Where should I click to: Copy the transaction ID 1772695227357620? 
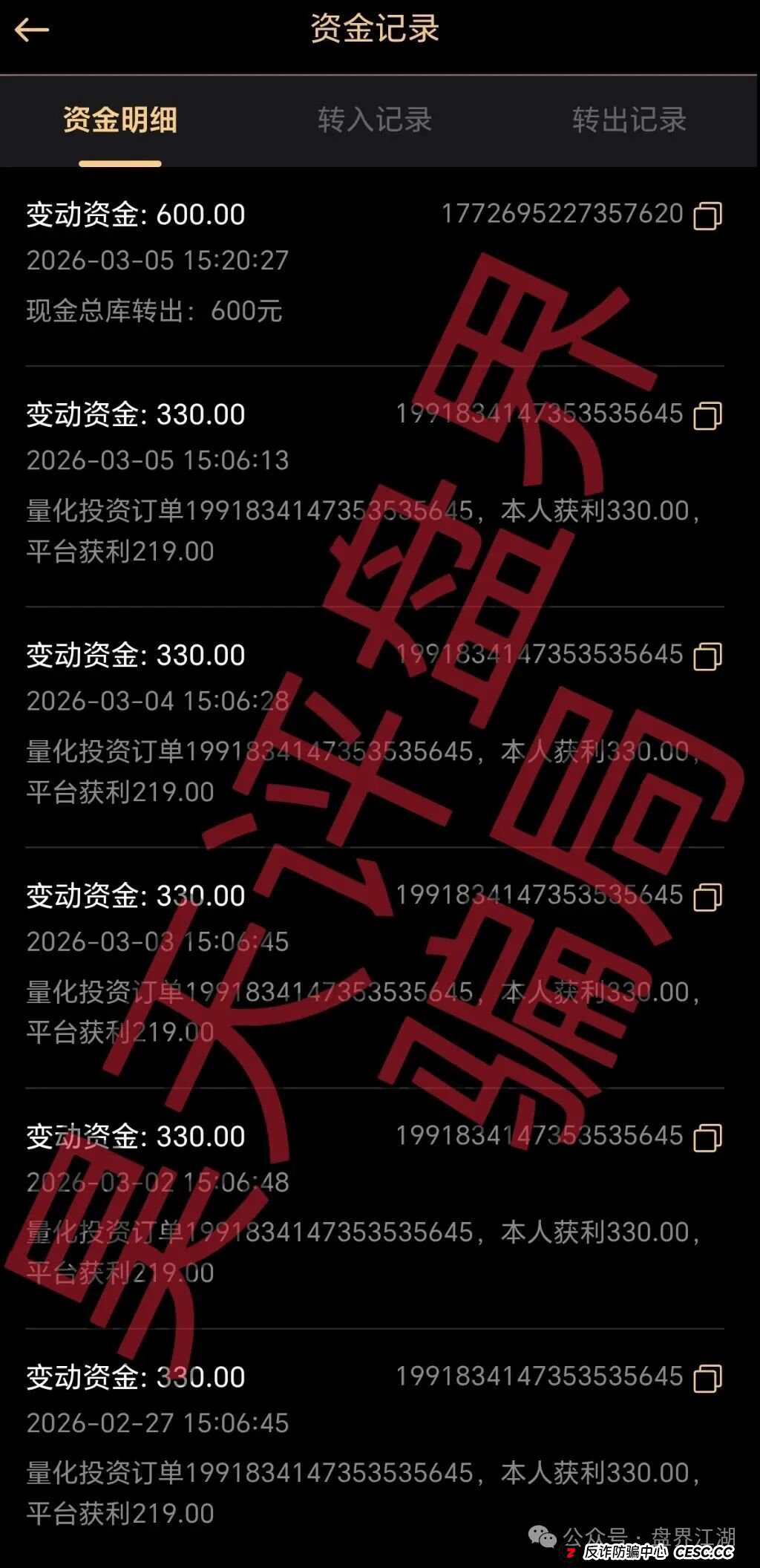709,215
